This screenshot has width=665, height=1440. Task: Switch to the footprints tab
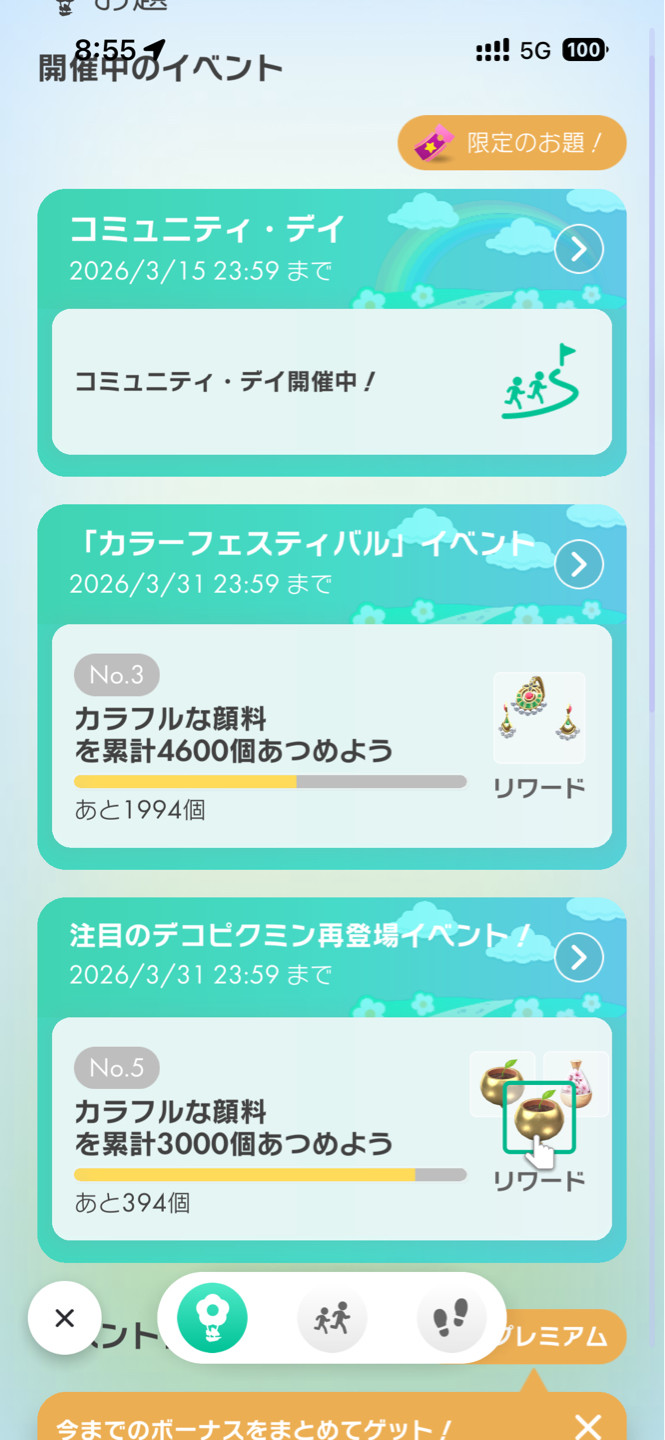451,1318
